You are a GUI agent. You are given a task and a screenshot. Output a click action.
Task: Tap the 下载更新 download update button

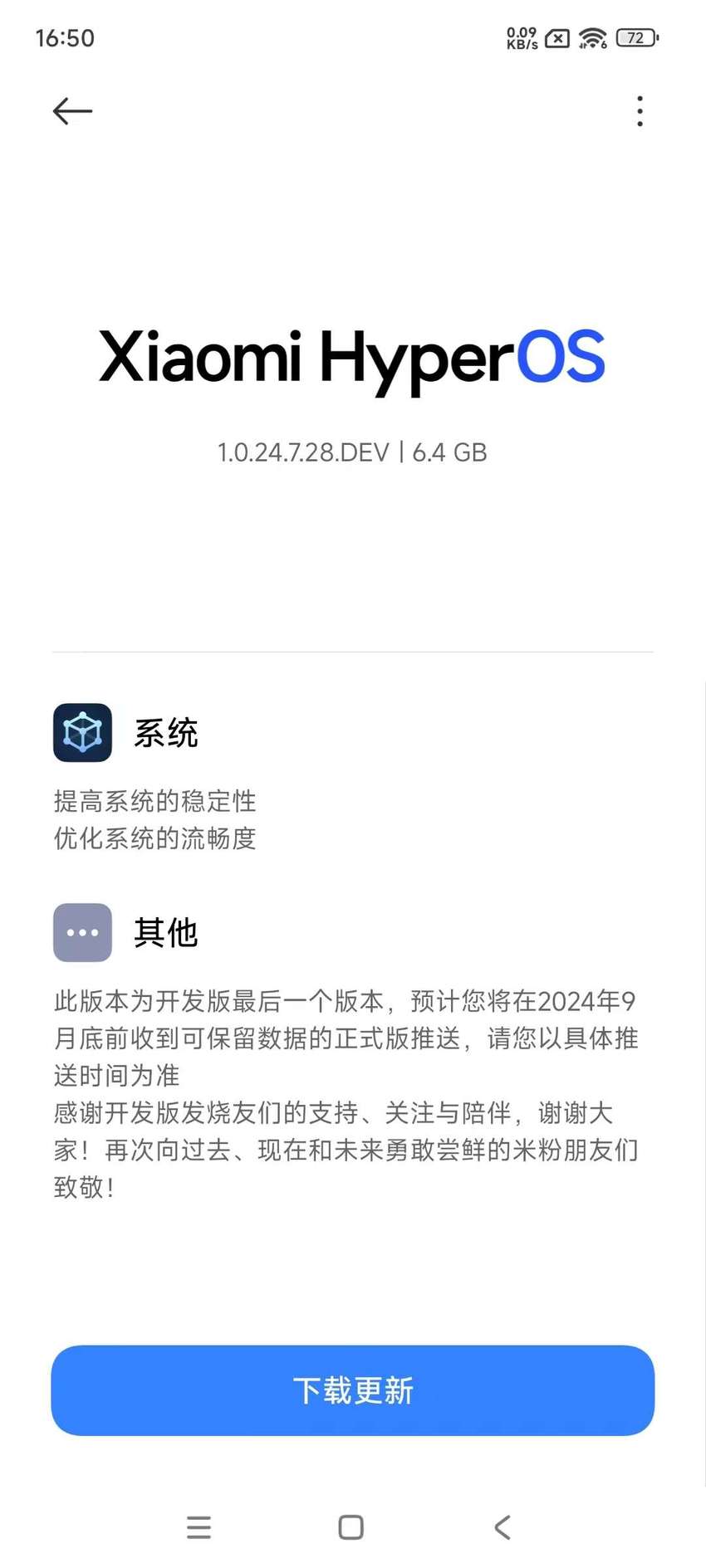(353, 1390)
